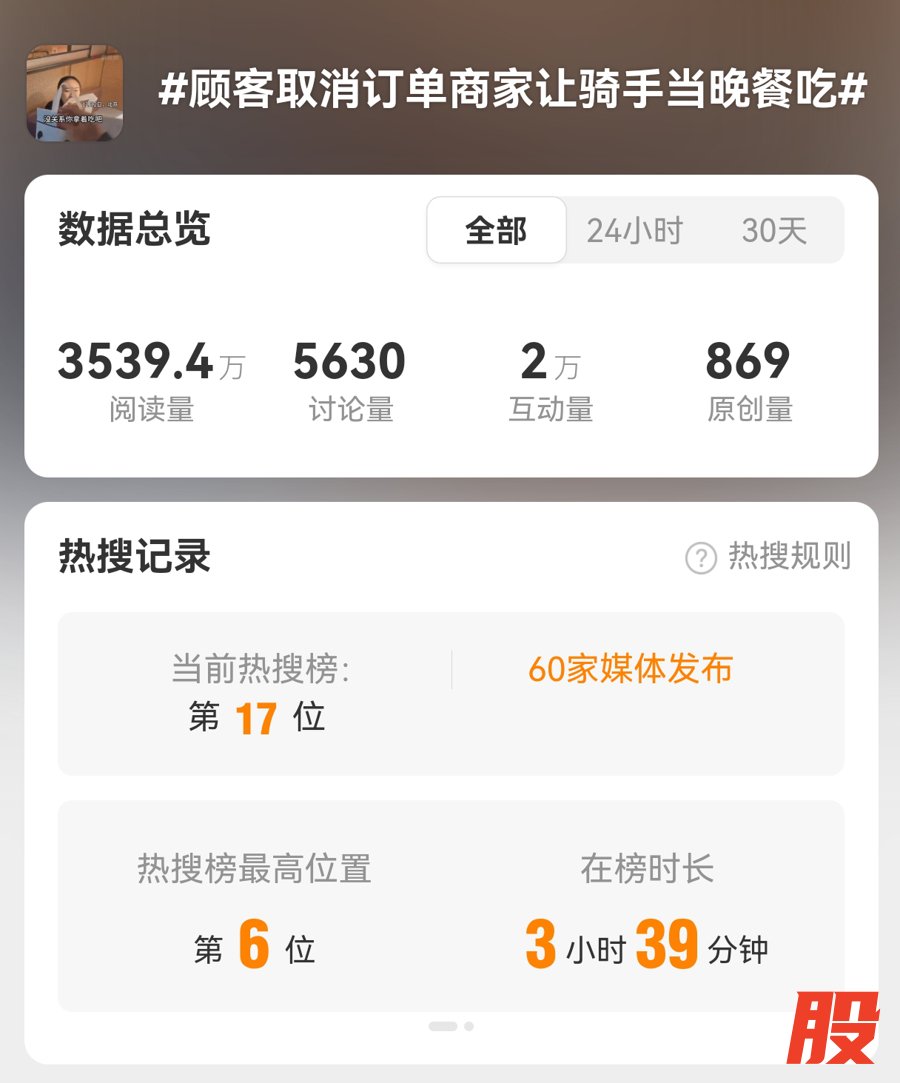Select the 30天 data range
900x1083 pixels.
pyautogui.click(x=773, y=231)
